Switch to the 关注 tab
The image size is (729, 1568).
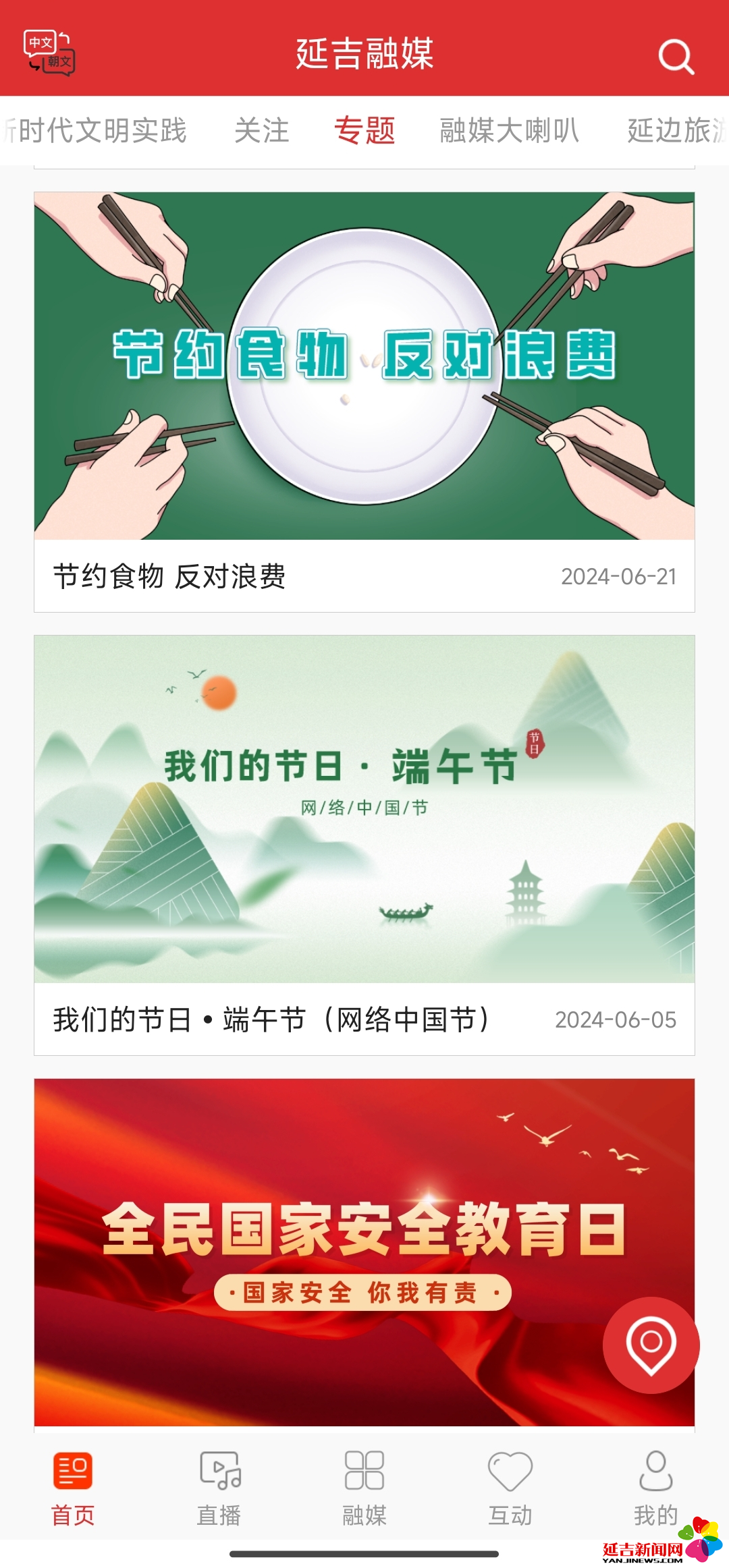click(x=262, y=130)
